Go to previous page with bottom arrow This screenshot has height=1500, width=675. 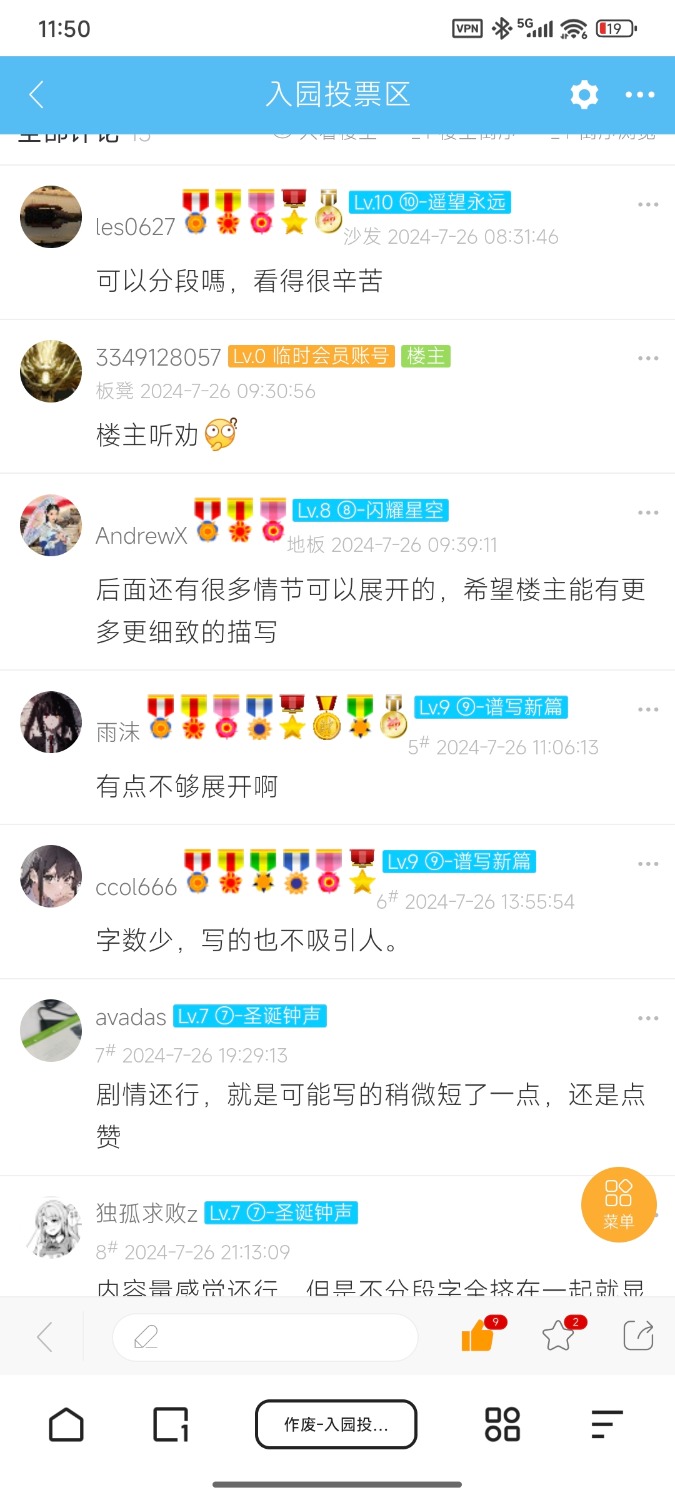(x=44, y=1337)
